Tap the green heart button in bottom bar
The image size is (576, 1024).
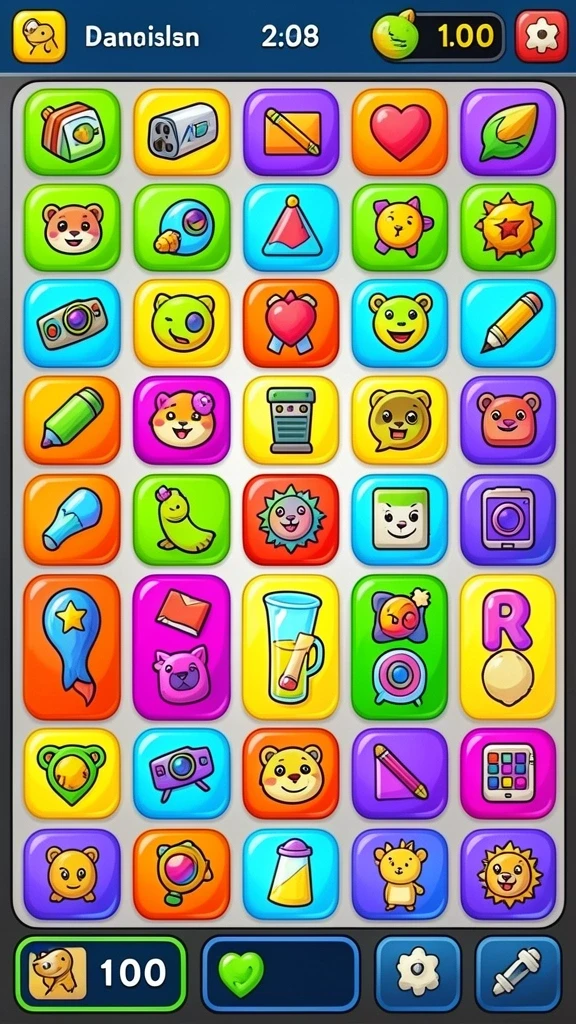coord(280,974)
